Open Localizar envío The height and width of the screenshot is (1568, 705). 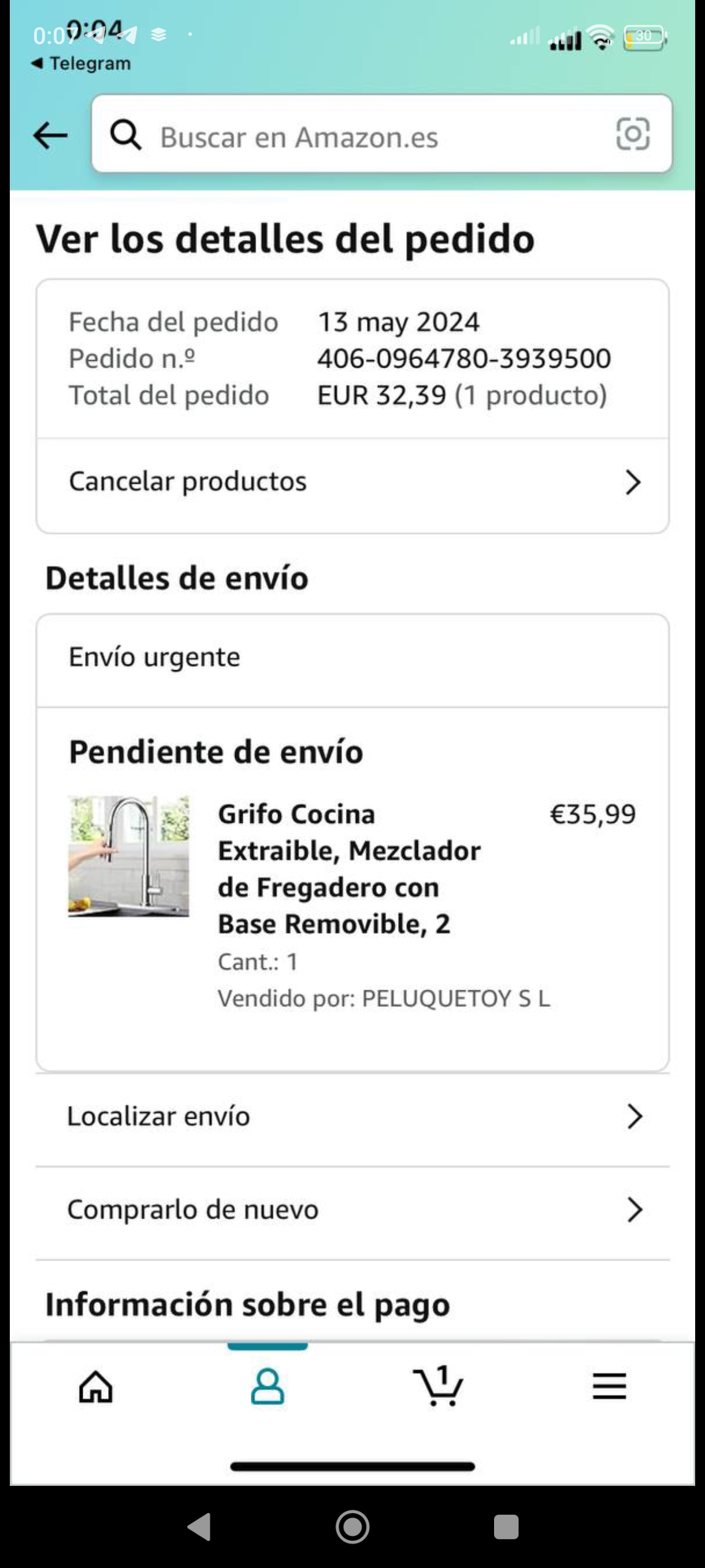pos(352,1116)
